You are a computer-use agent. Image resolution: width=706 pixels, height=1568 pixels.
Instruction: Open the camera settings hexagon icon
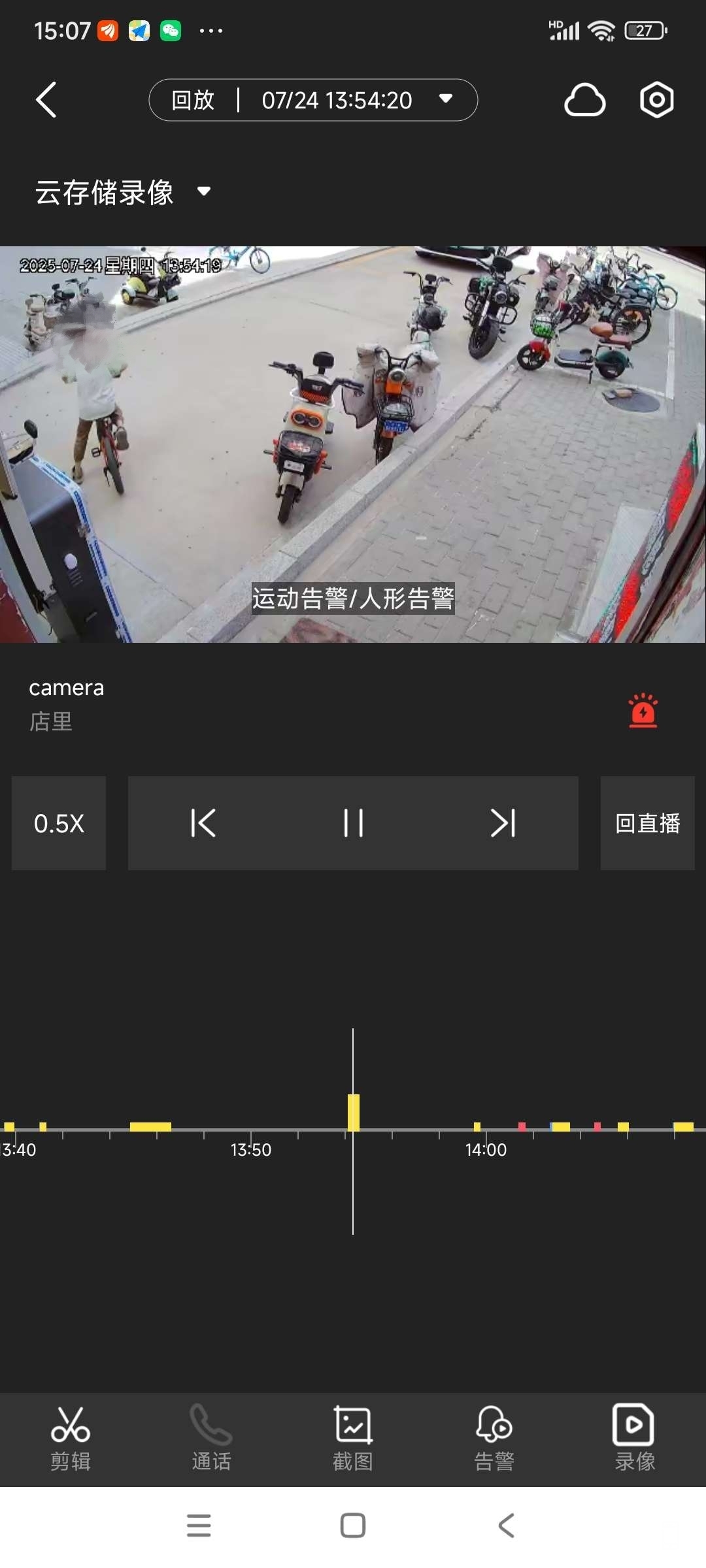[656, 100]
